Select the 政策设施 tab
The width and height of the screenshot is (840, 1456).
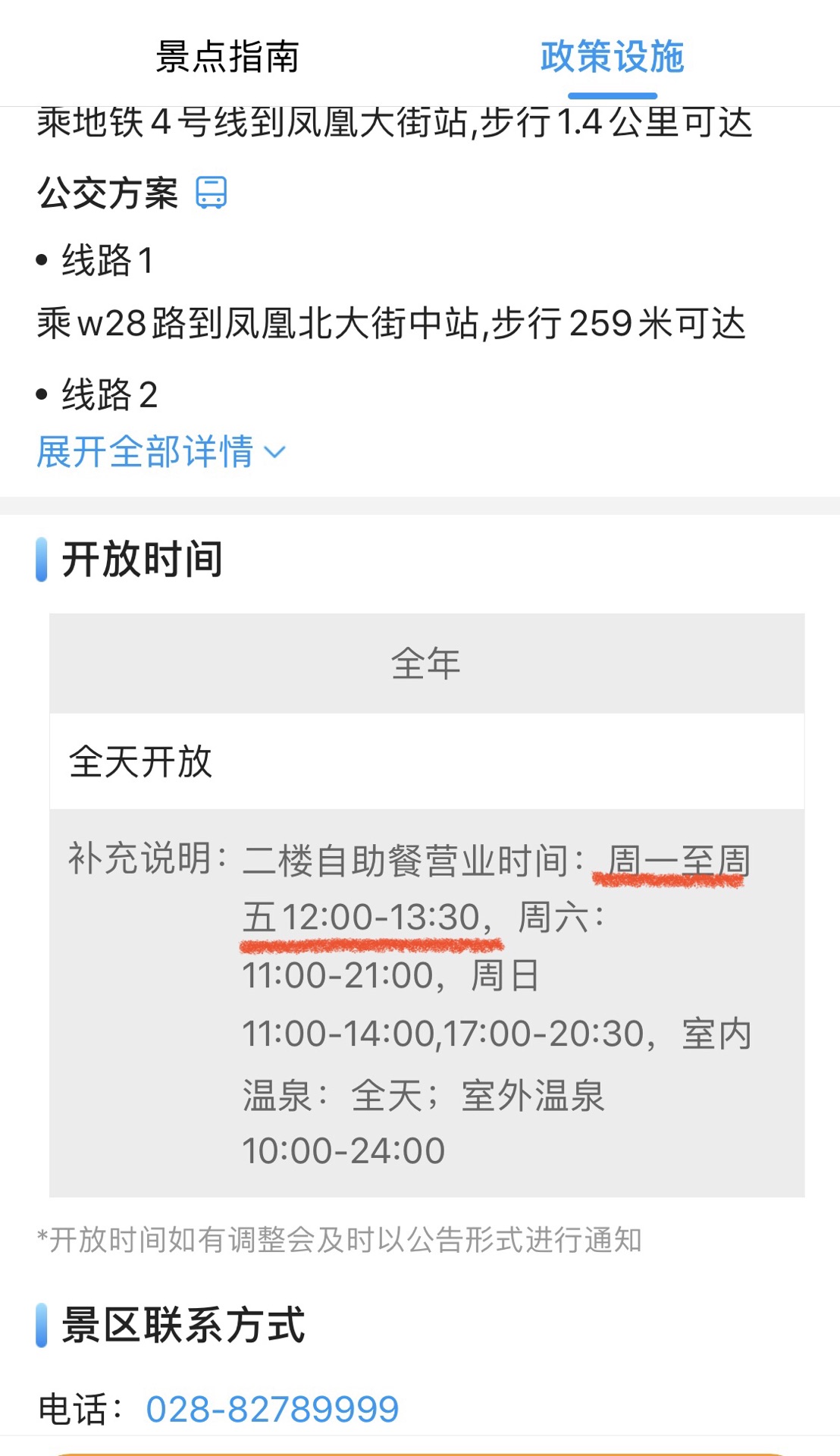(x=612, y=57)
